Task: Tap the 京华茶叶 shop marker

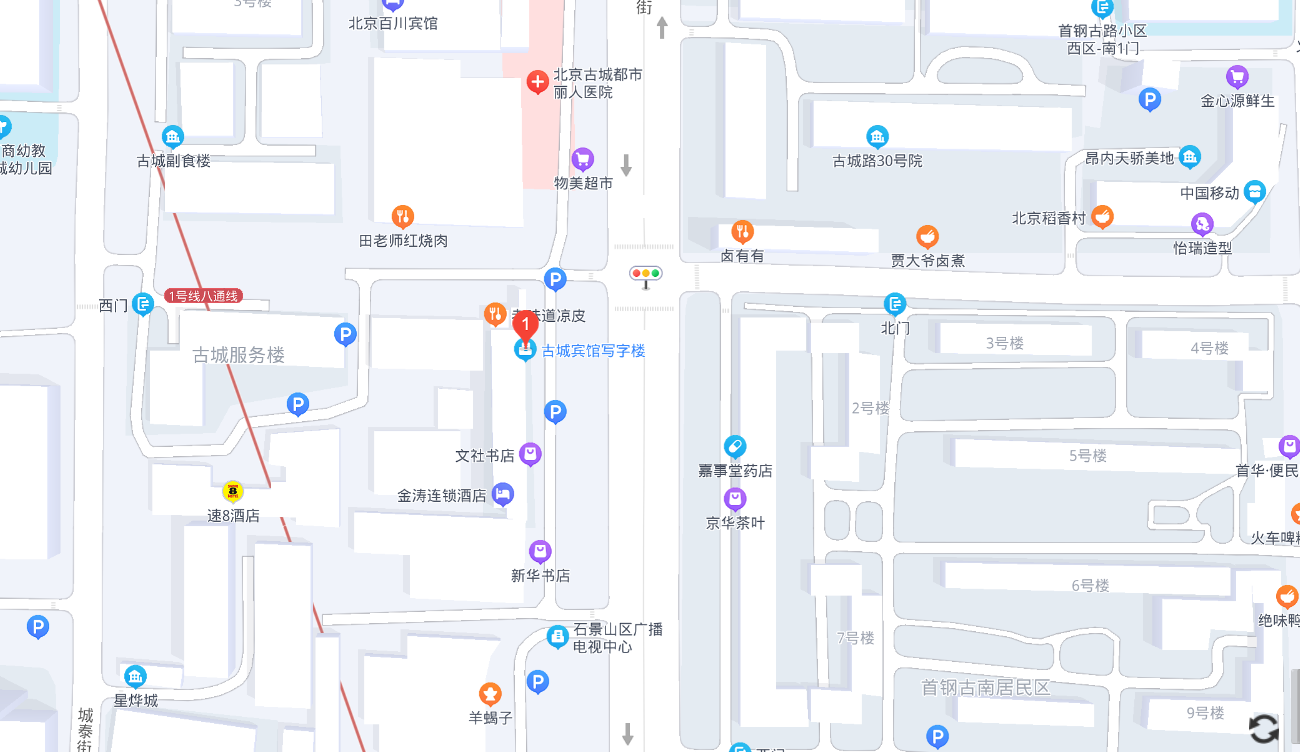Action: tap(735, 499)
